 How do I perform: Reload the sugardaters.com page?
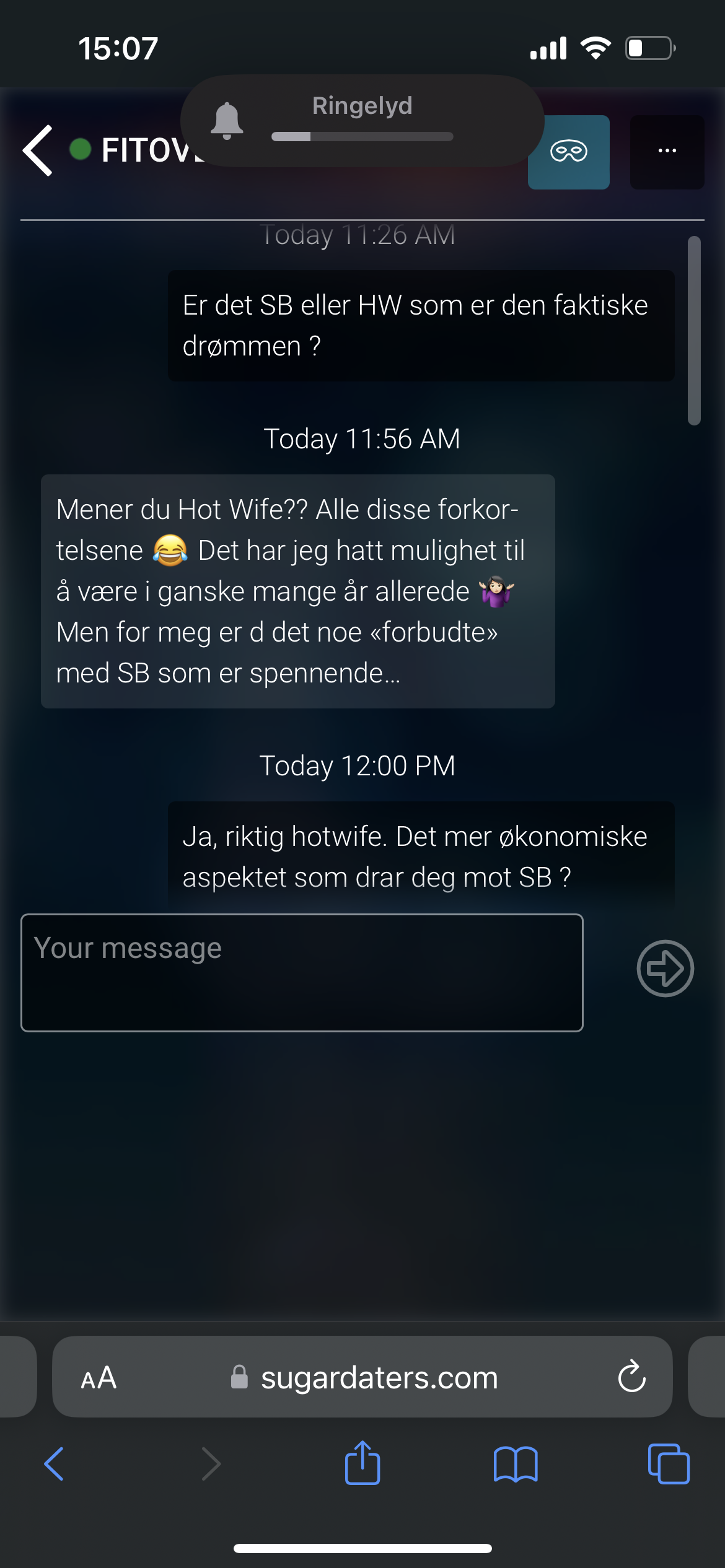tap(631, 1377)
